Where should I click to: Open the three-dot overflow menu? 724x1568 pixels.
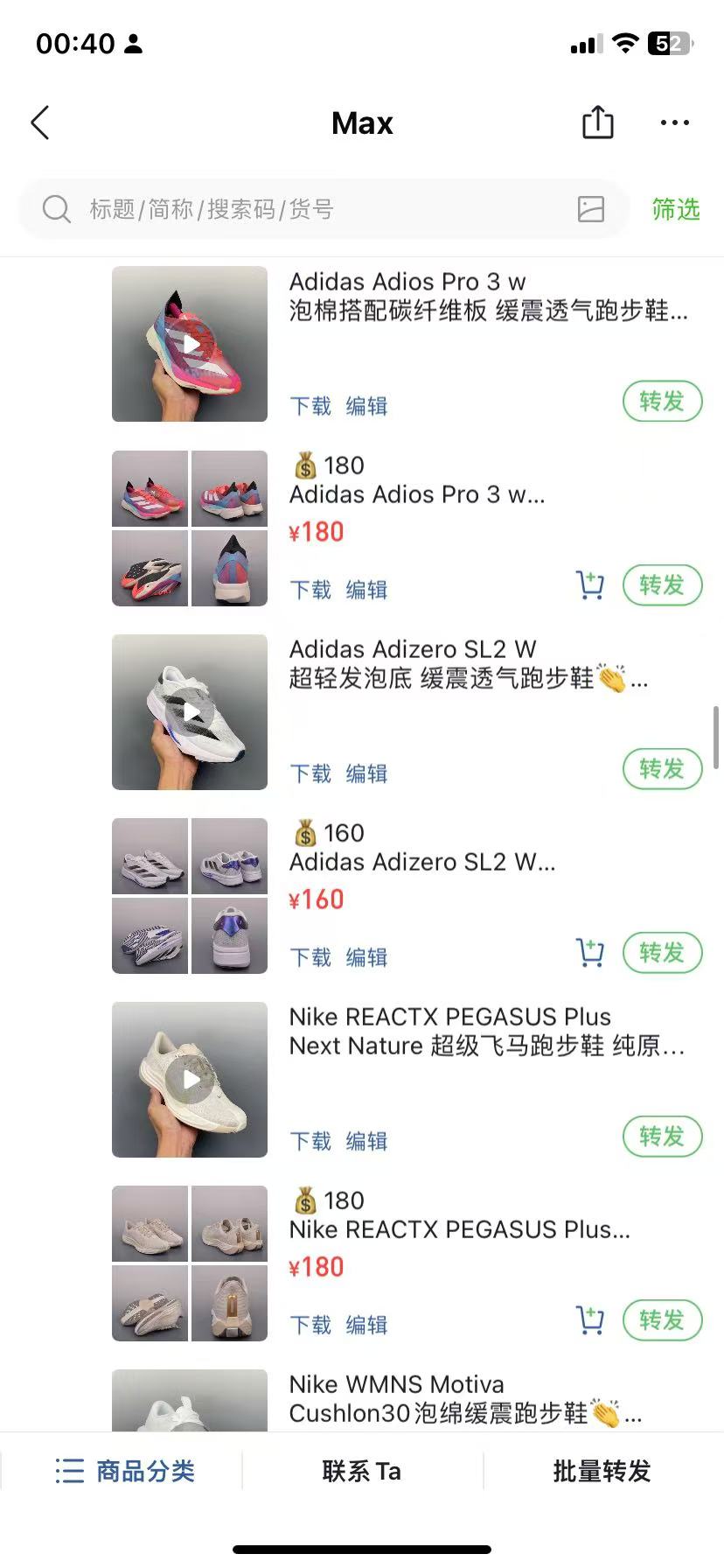coord(675,123)
